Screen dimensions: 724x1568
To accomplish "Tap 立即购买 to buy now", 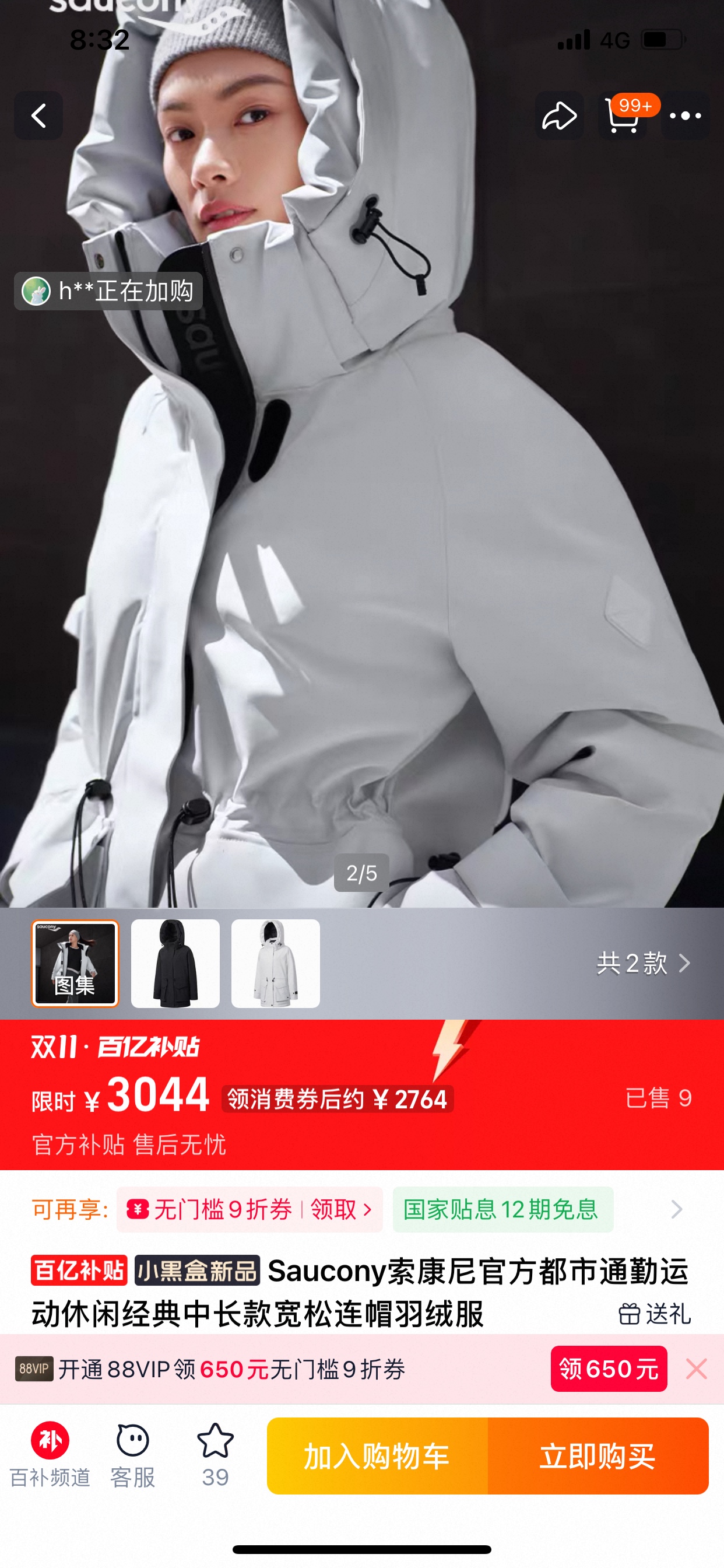I will [x=598, y=1456].
